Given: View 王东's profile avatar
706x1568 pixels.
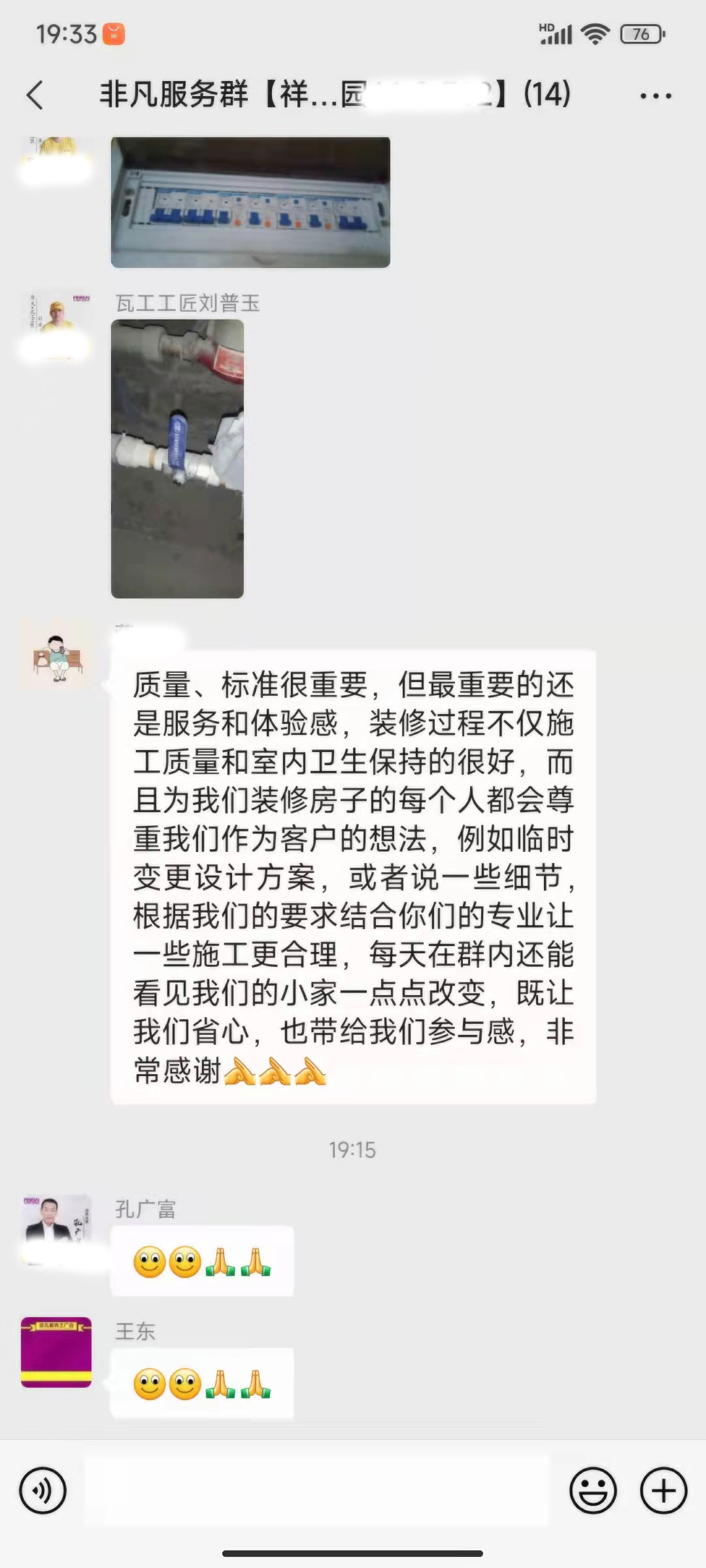Looking at the screenshot, I should click(56, 1352).
